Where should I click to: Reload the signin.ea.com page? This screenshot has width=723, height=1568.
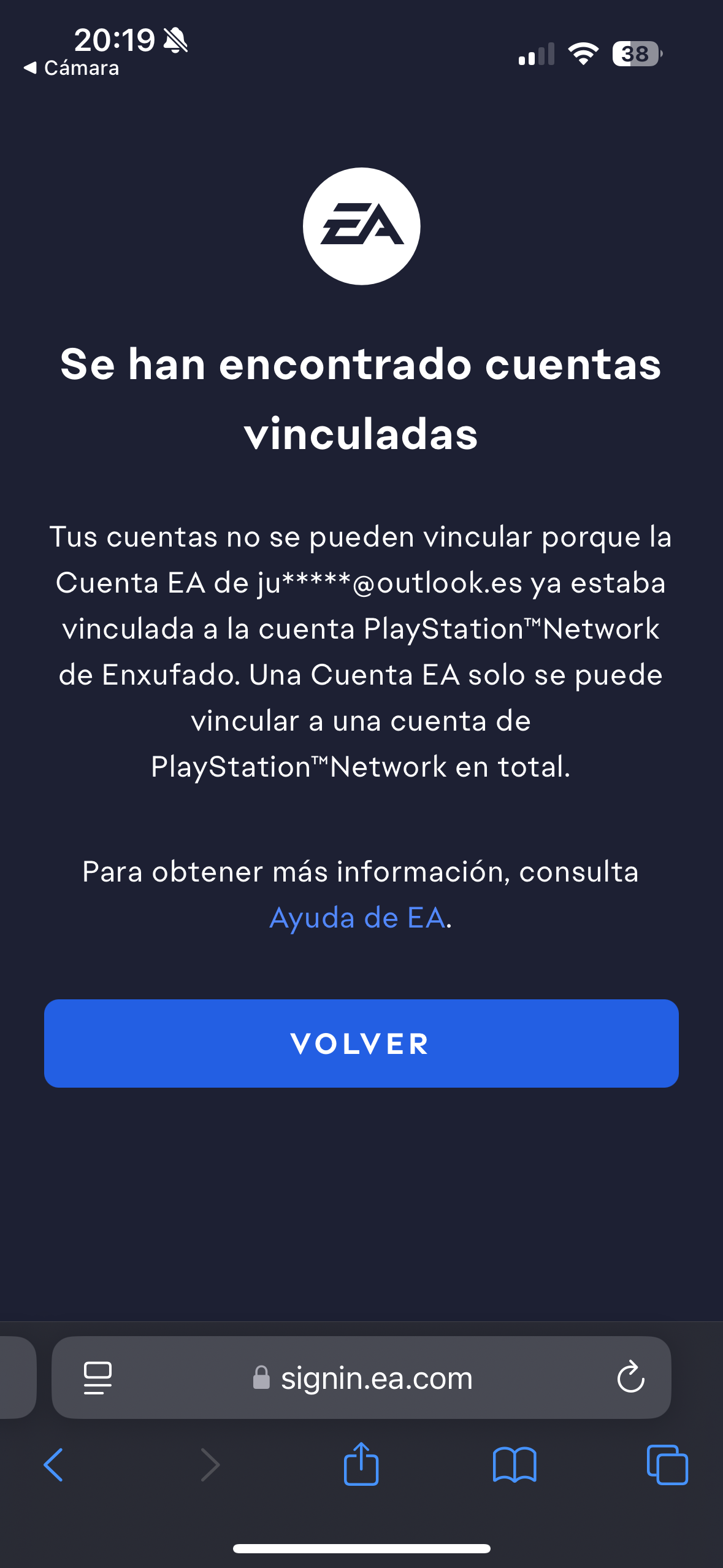pos(630,1377)
